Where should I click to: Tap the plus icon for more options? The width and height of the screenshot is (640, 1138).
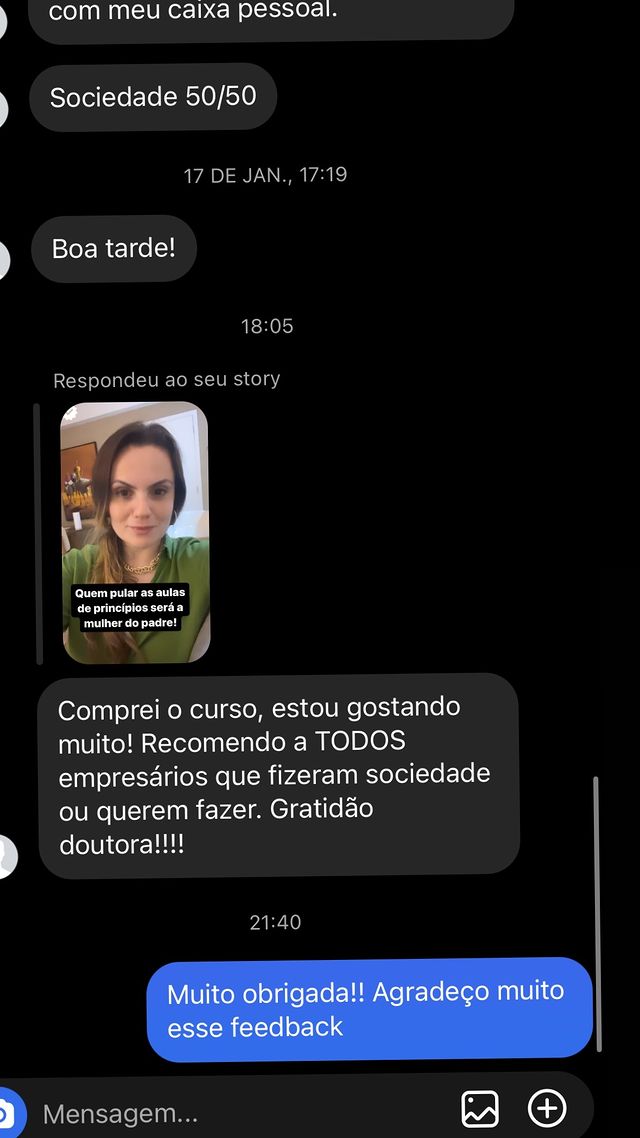pyautogui.click(x=547, y=1108)
